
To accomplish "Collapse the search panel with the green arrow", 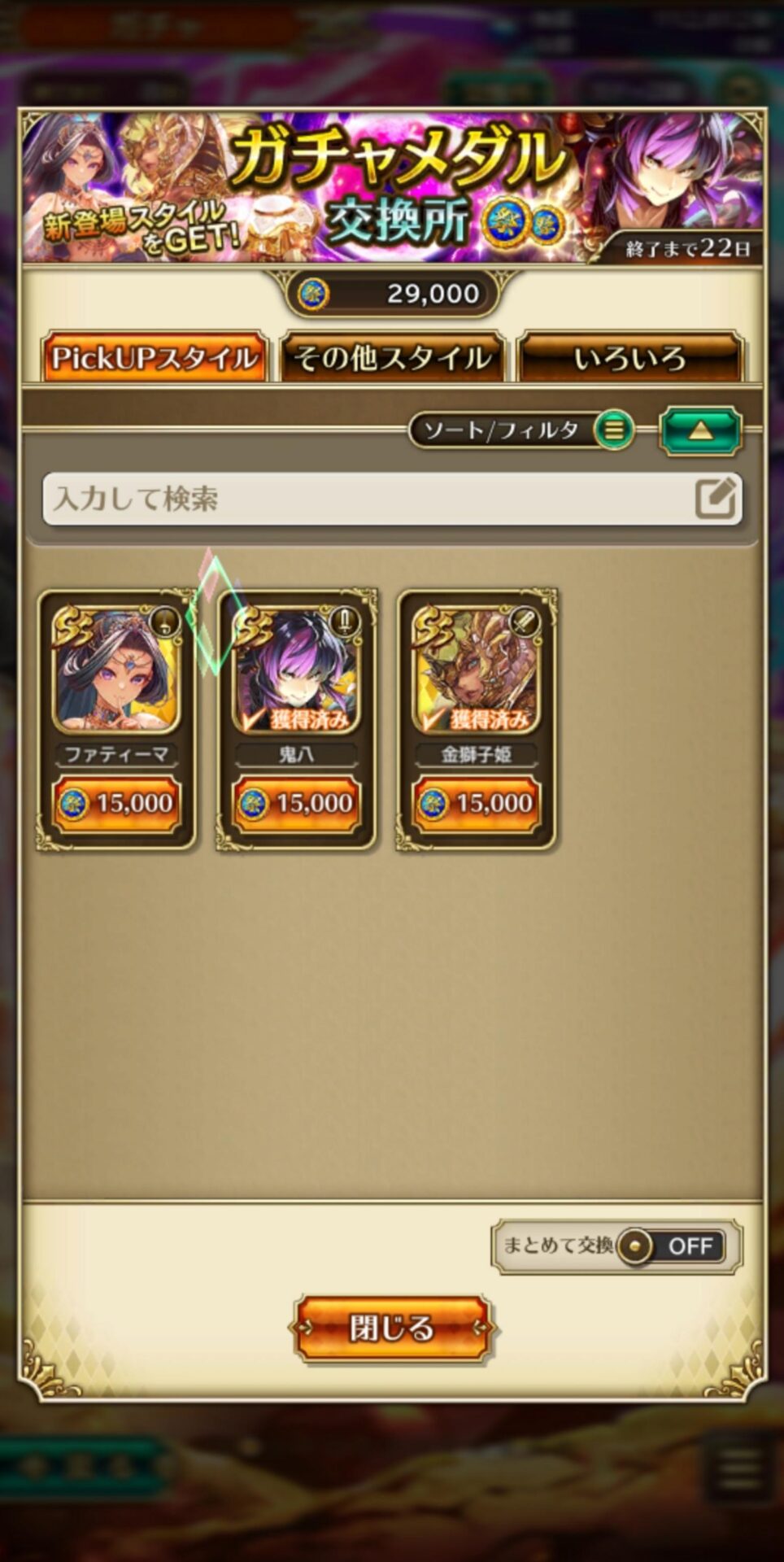I will [700, 430].
